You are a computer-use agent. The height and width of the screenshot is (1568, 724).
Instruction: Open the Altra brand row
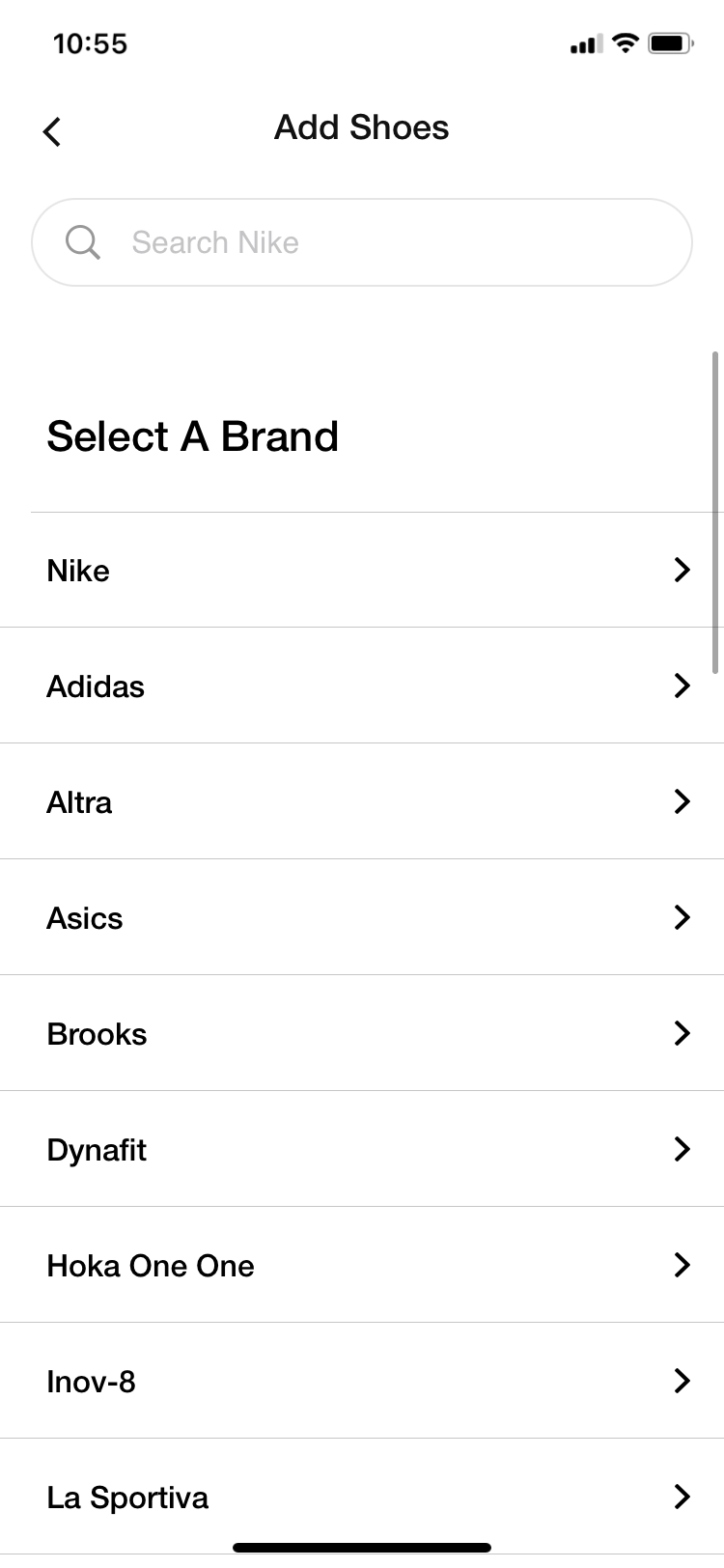click(x=362, y=802)
